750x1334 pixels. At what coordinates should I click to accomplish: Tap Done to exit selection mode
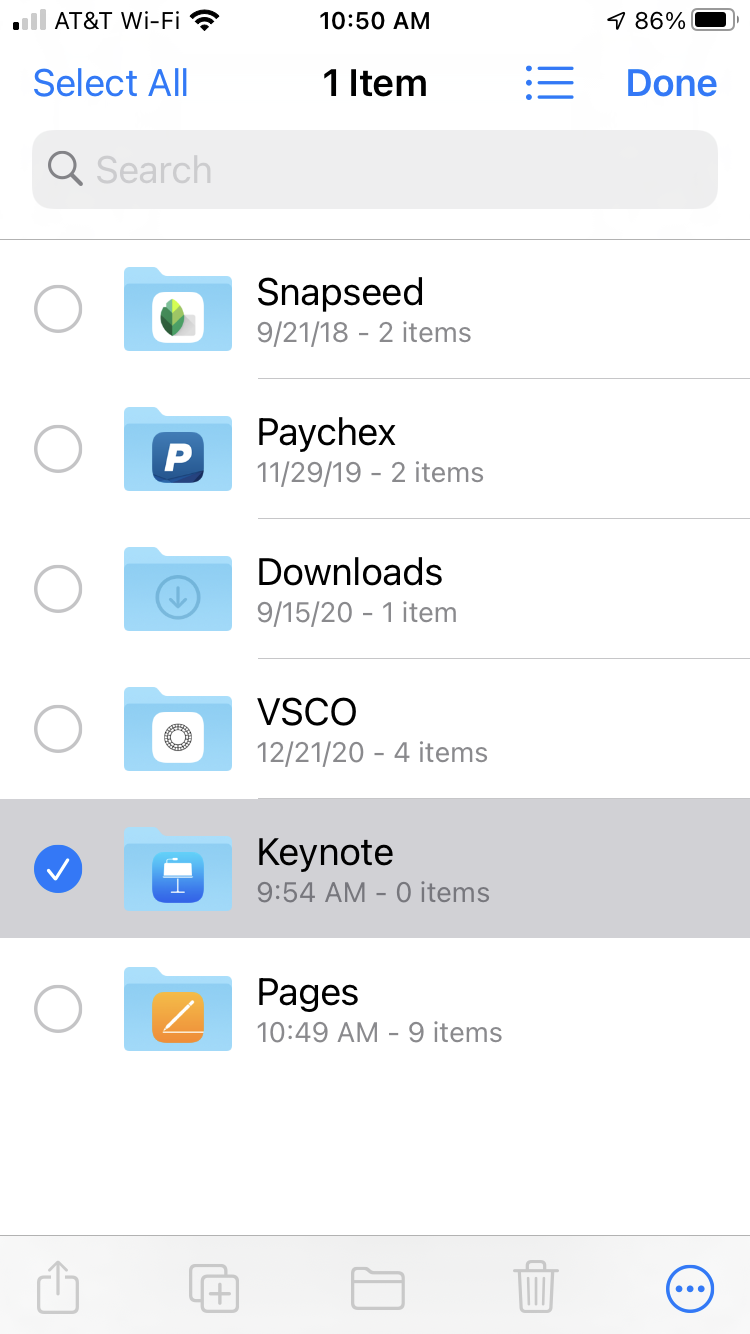point(671,83)
